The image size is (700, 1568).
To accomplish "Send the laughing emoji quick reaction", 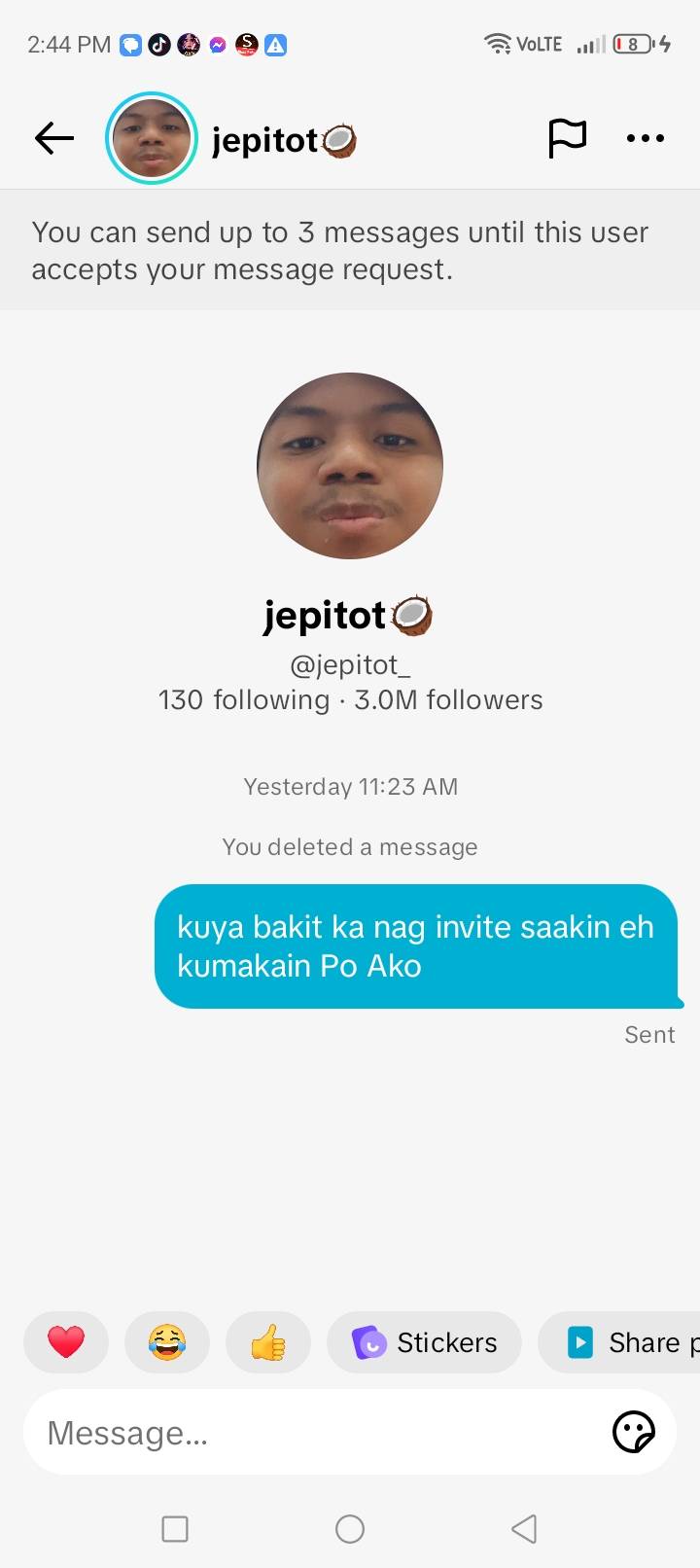I will click(167, 1342).
